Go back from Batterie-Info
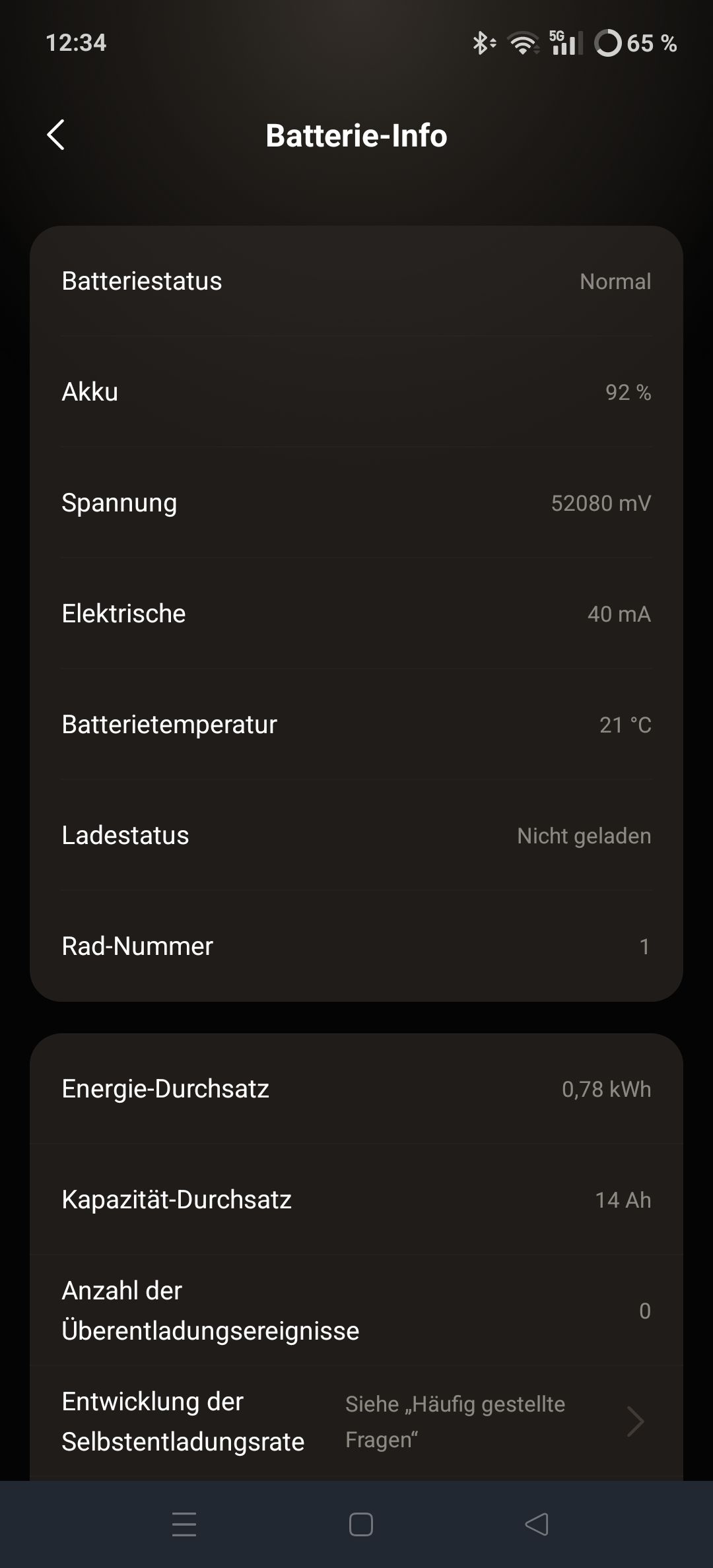Image resolution: width=713 pixels, height=1568 pixels. click(56, 135)
